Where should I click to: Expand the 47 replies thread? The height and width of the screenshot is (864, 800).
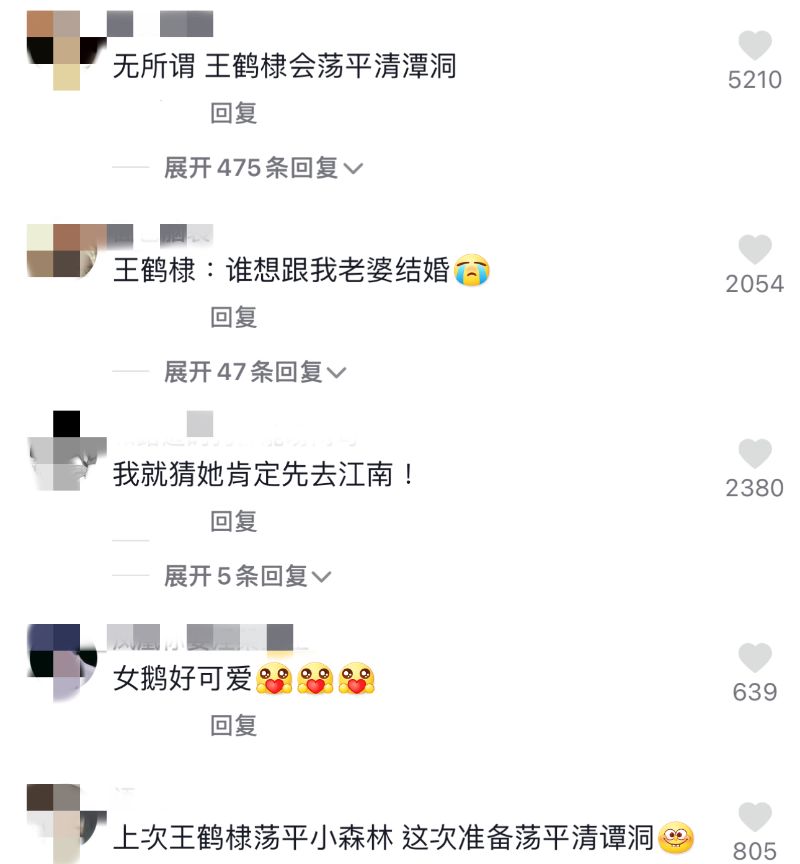pyautogui.click(x=254, y=372)
